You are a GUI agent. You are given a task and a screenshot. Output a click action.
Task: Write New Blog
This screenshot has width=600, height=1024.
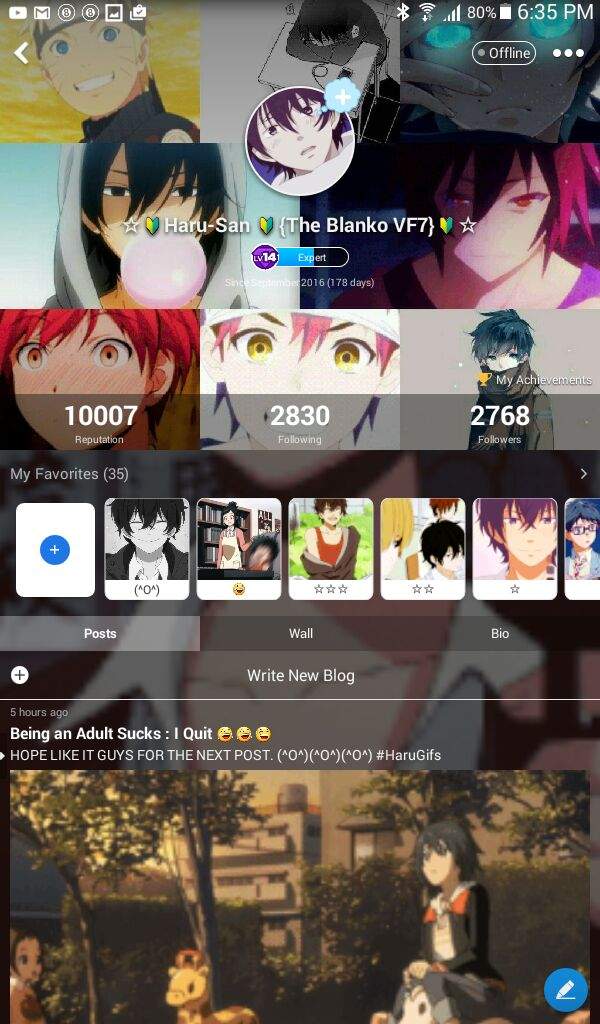tap(300, 675)
